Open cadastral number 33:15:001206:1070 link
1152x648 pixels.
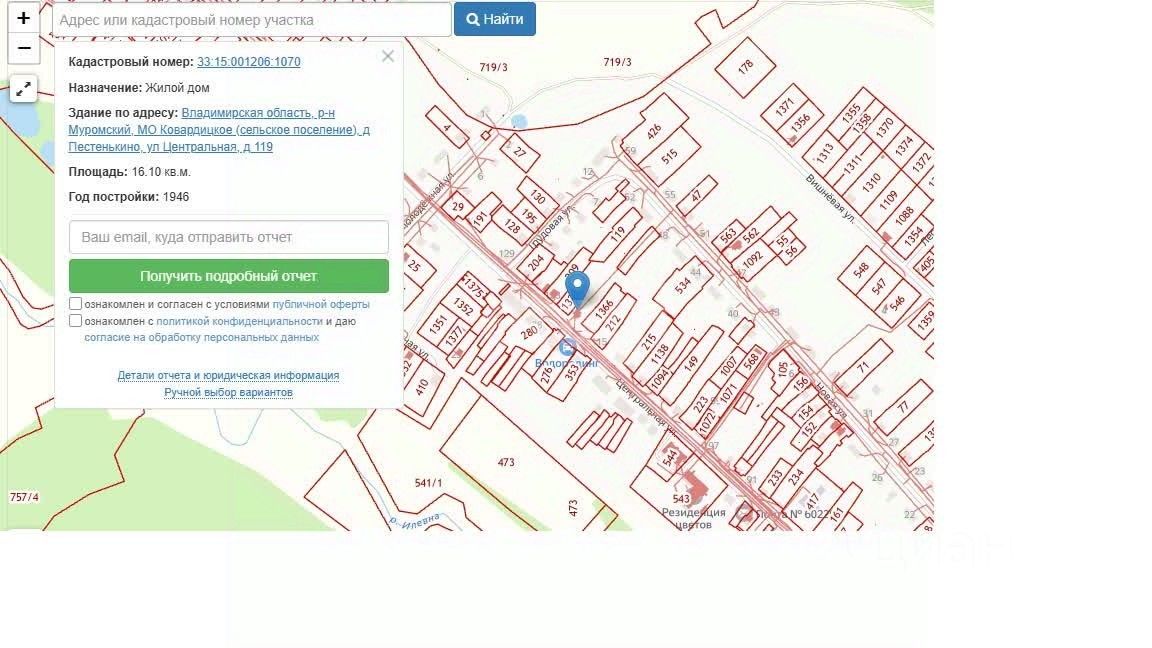pos(249,62)
